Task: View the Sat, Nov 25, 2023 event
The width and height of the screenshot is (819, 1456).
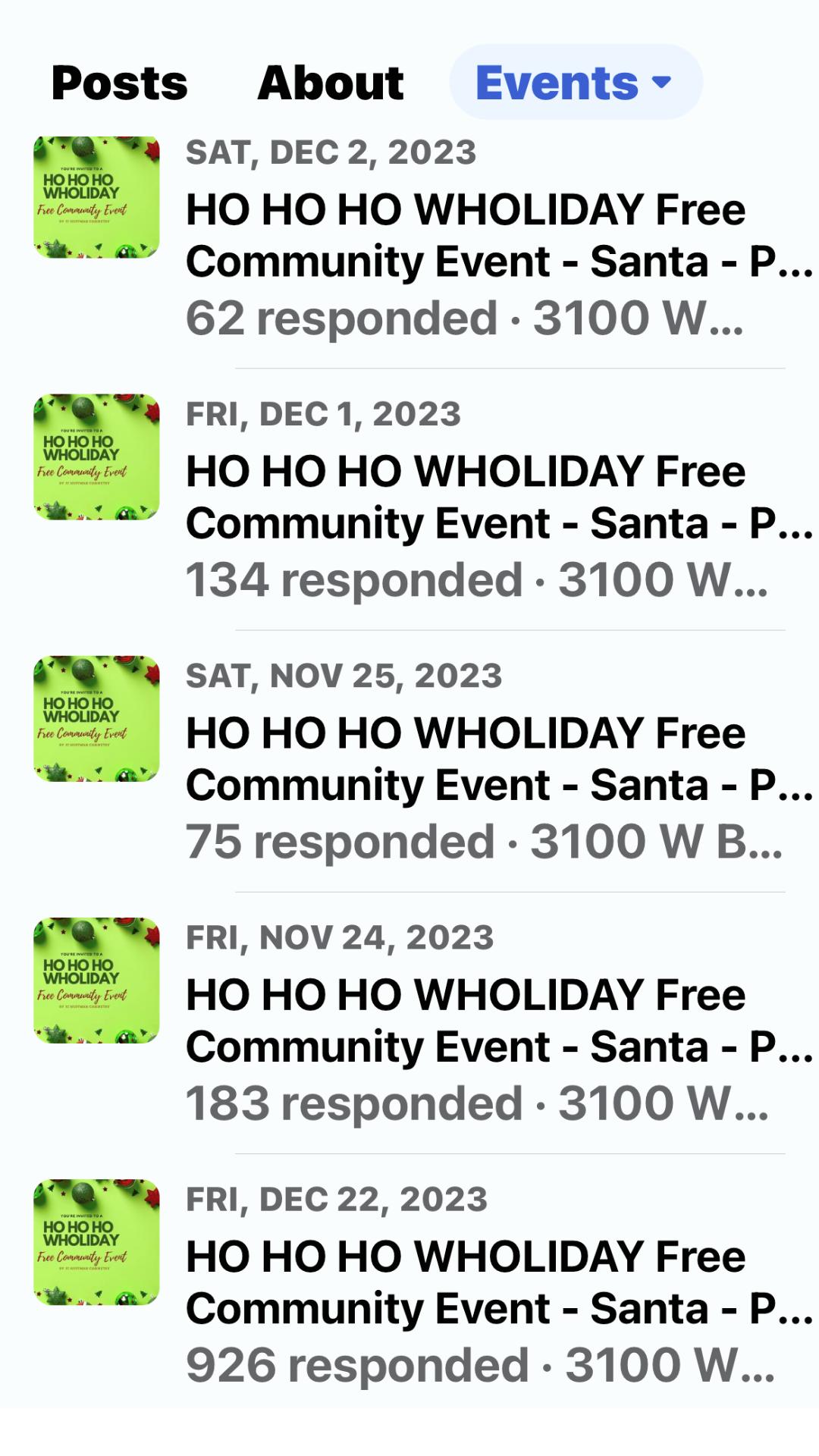Action: tap(464, 759)
